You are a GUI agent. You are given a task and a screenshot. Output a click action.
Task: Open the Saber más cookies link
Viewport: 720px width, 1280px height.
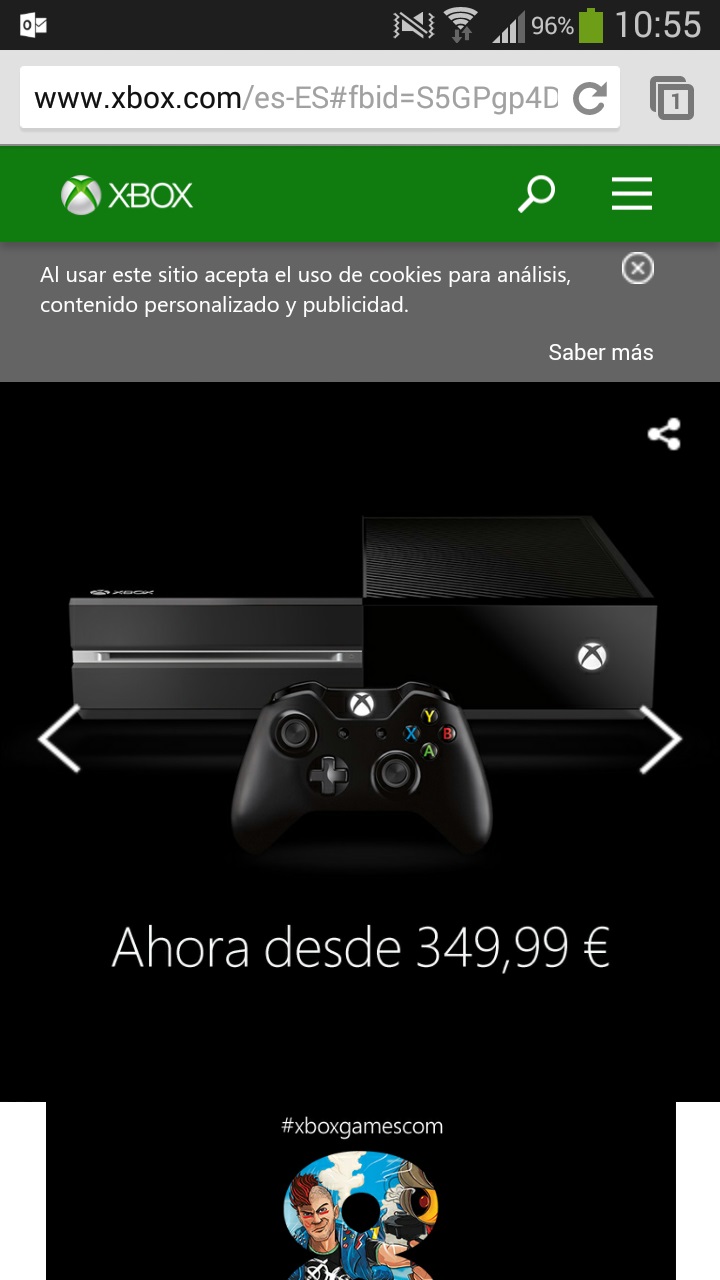pyautogui.click(x=601, y=352)
